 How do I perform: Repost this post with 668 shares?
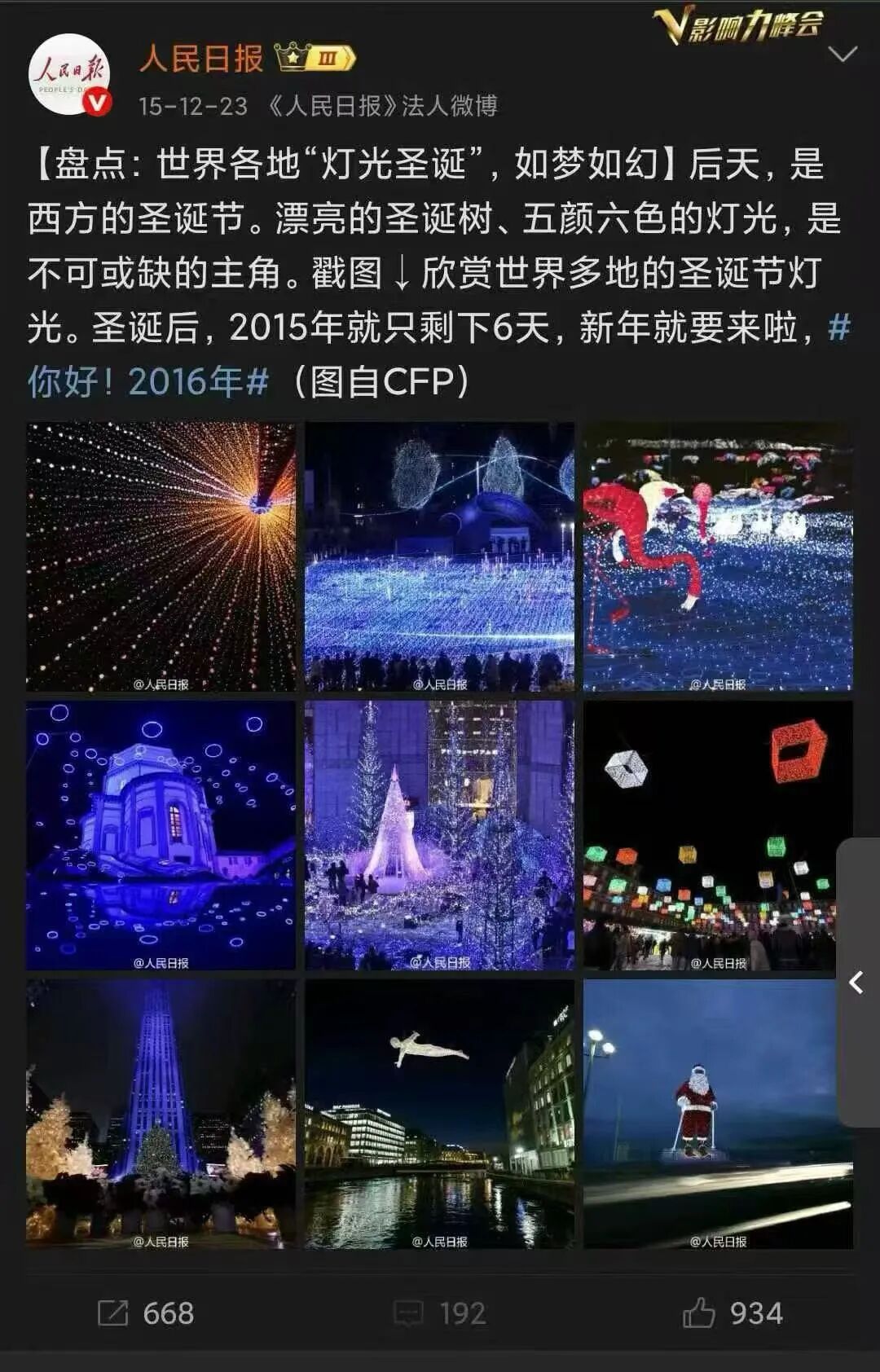point(147,1313)
